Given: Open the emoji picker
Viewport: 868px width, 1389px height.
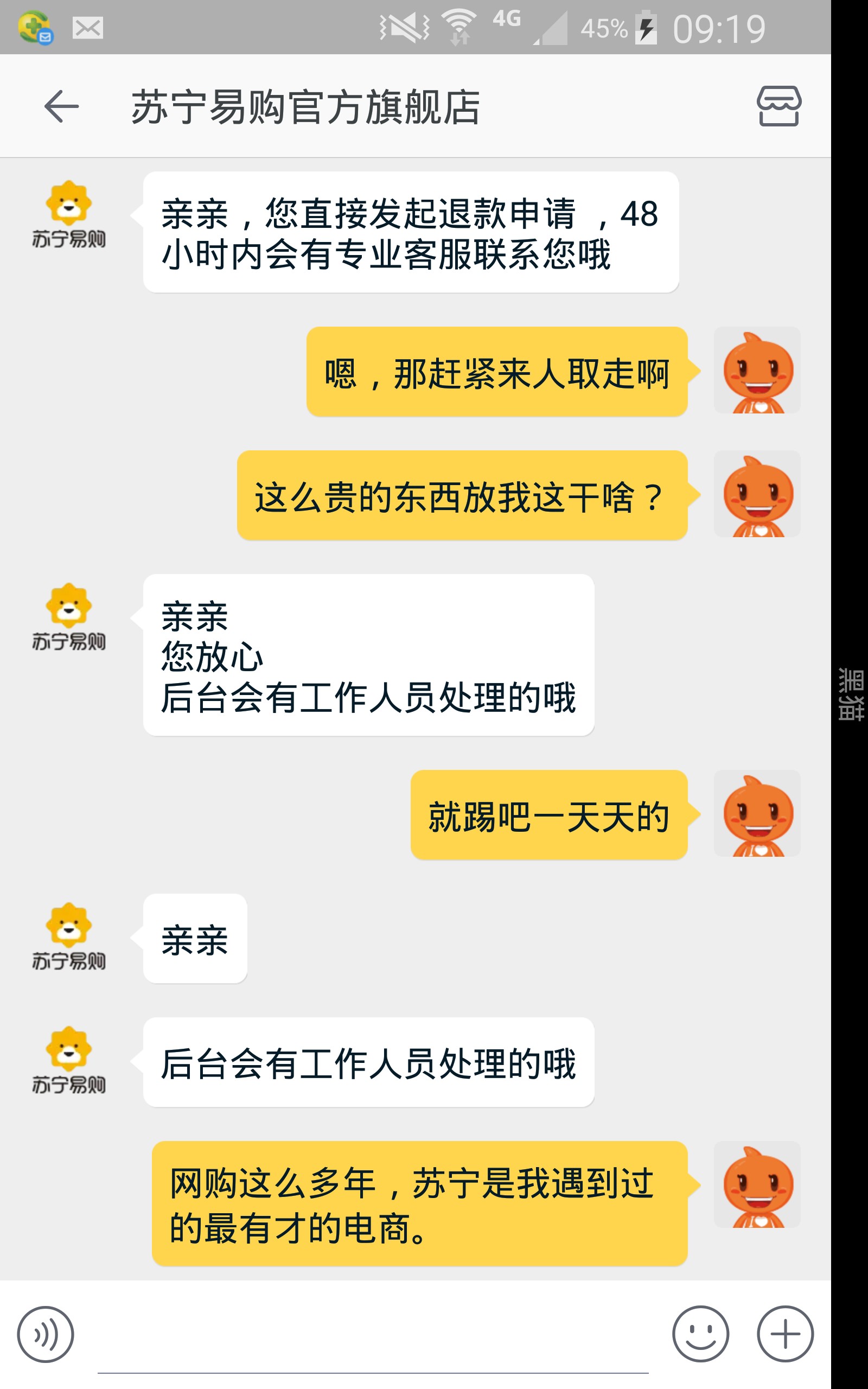Looking at the screenshot, I should [x=700, y=1334].
